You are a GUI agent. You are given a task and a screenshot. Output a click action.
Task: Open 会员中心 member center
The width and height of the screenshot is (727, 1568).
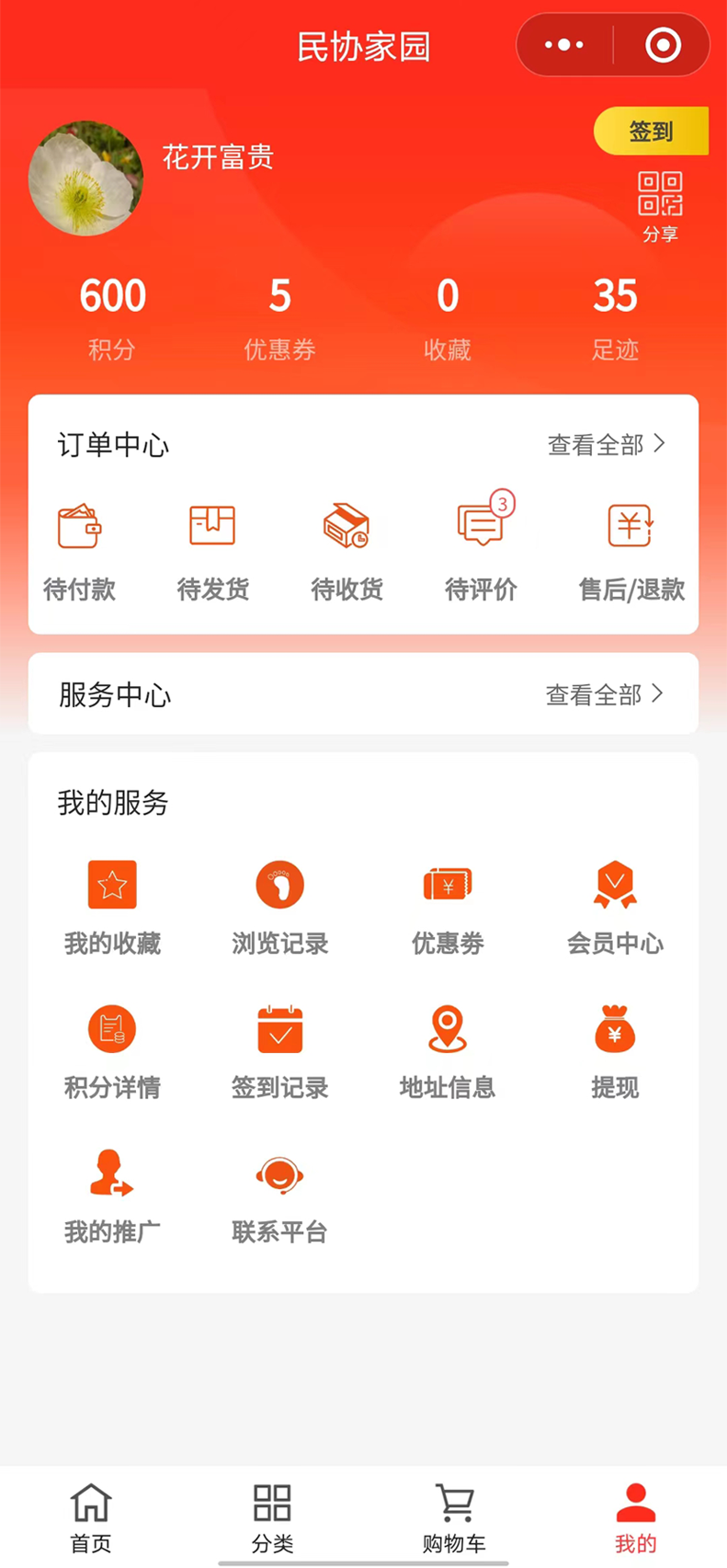point(615,906)
